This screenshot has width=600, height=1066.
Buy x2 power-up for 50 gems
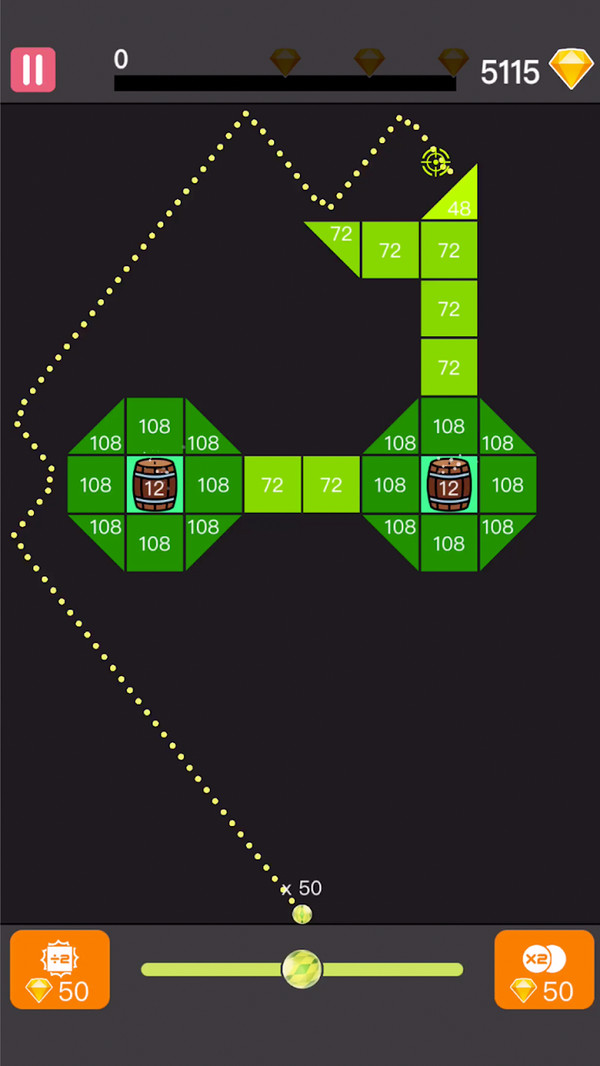point(544,970)
